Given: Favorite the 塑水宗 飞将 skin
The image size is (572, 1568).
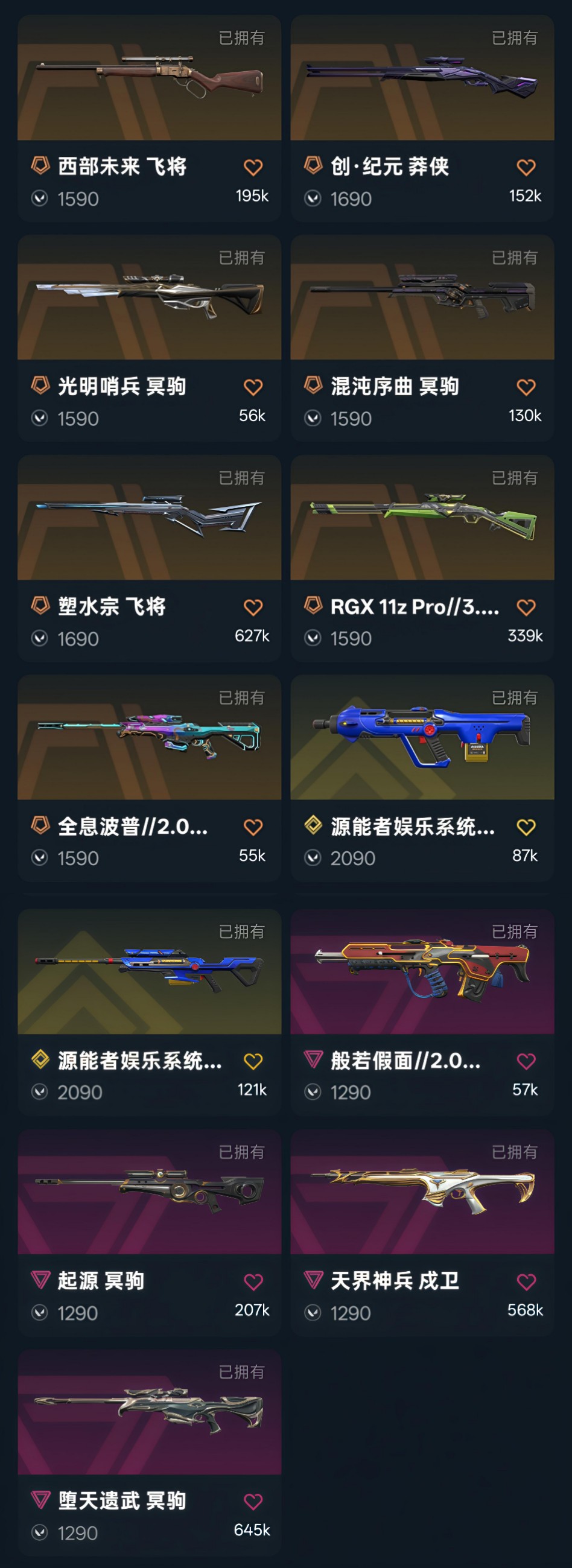Looking at the screenshot, I should pyautogui.click(x=253, y=607).
